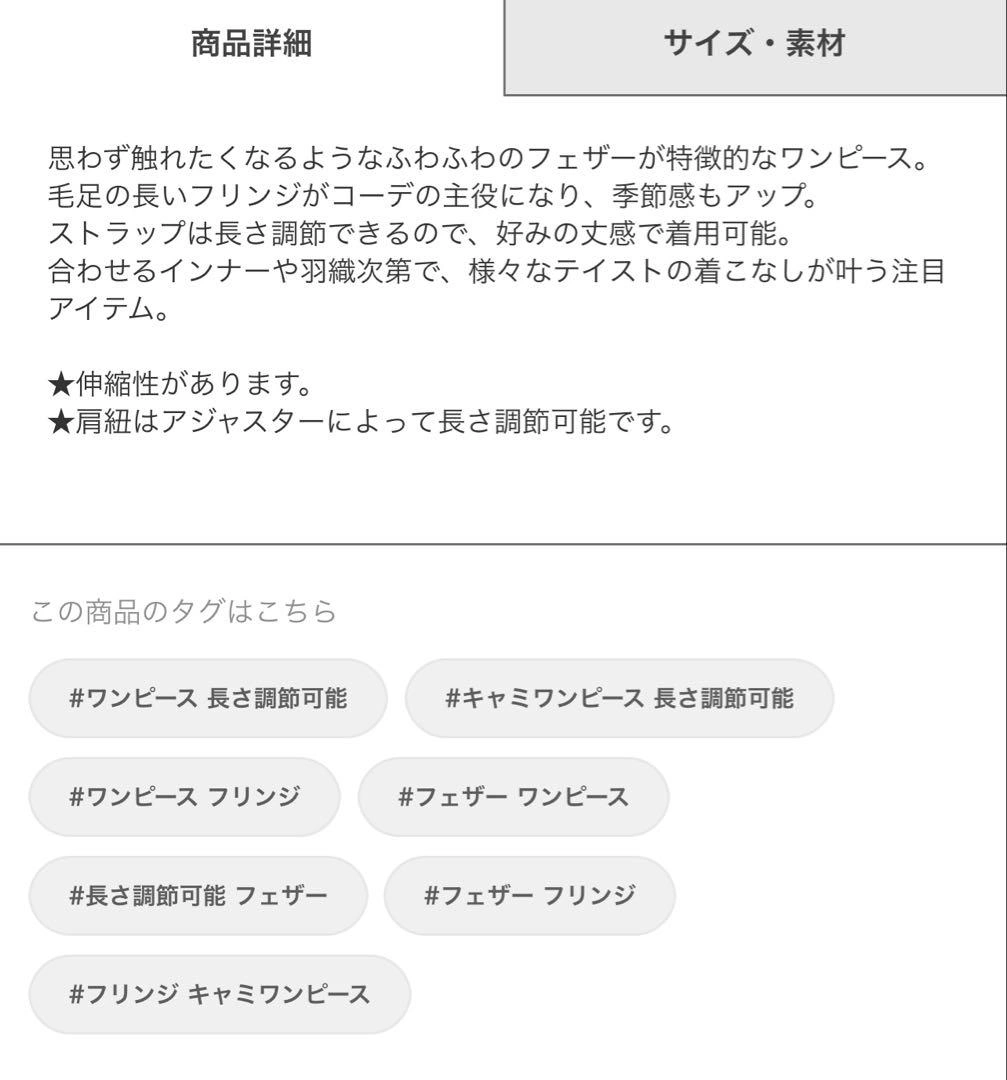1007x1080 pixels.
Task: Open tag #ワンピース 長さ調節可能
Action: coord(208,698)
